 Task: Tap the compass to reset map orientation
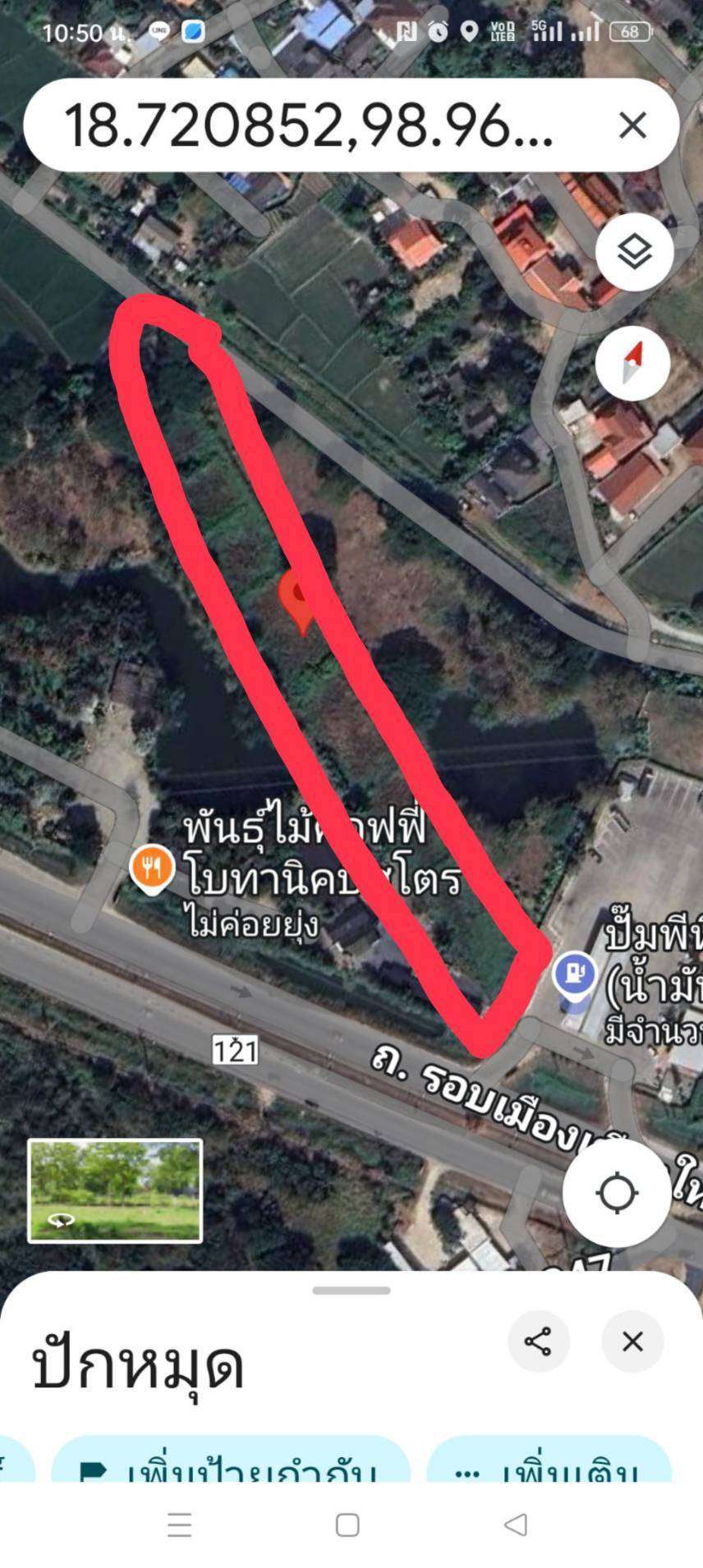click(632, 362)
